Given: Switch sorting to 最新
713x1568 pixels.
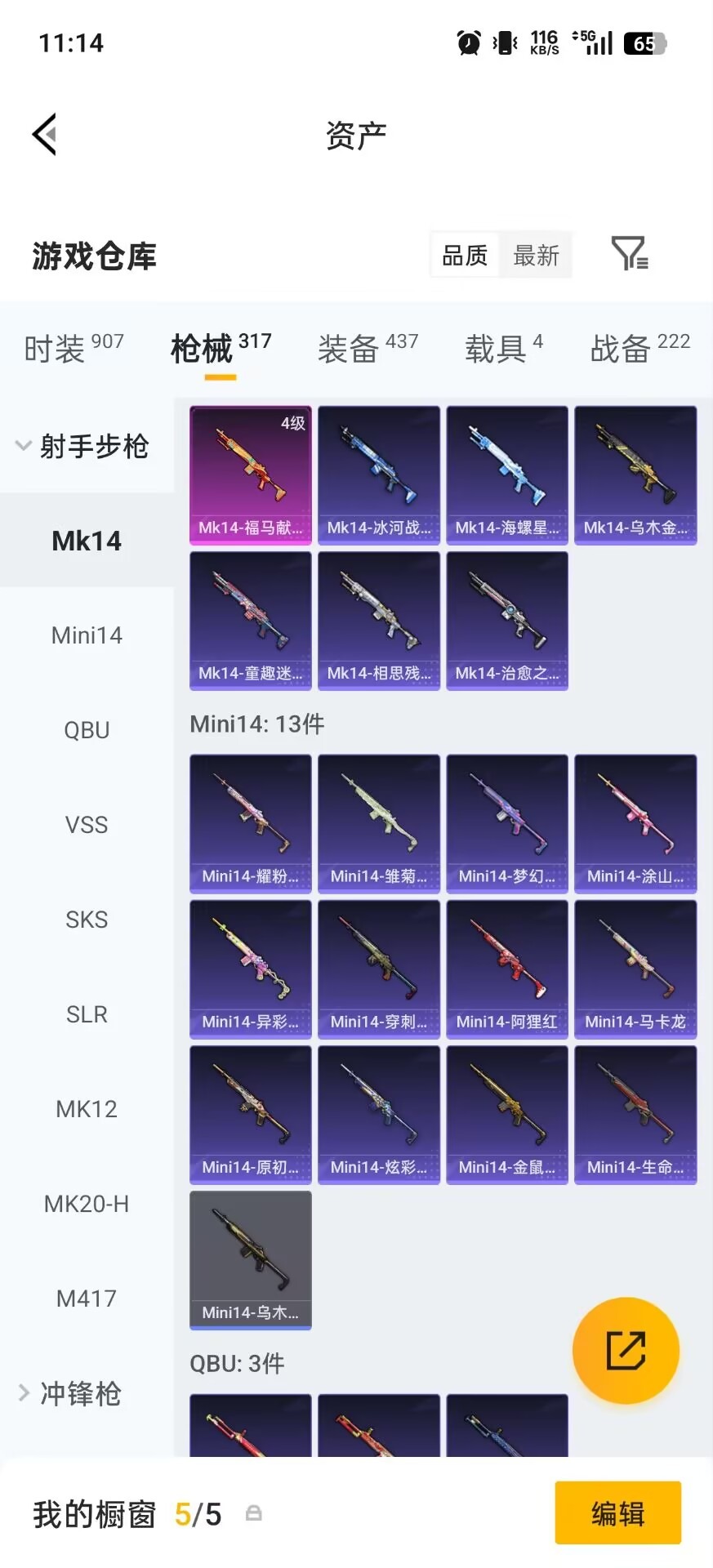Looking at the screenshot, I should [x=536, y=255].
